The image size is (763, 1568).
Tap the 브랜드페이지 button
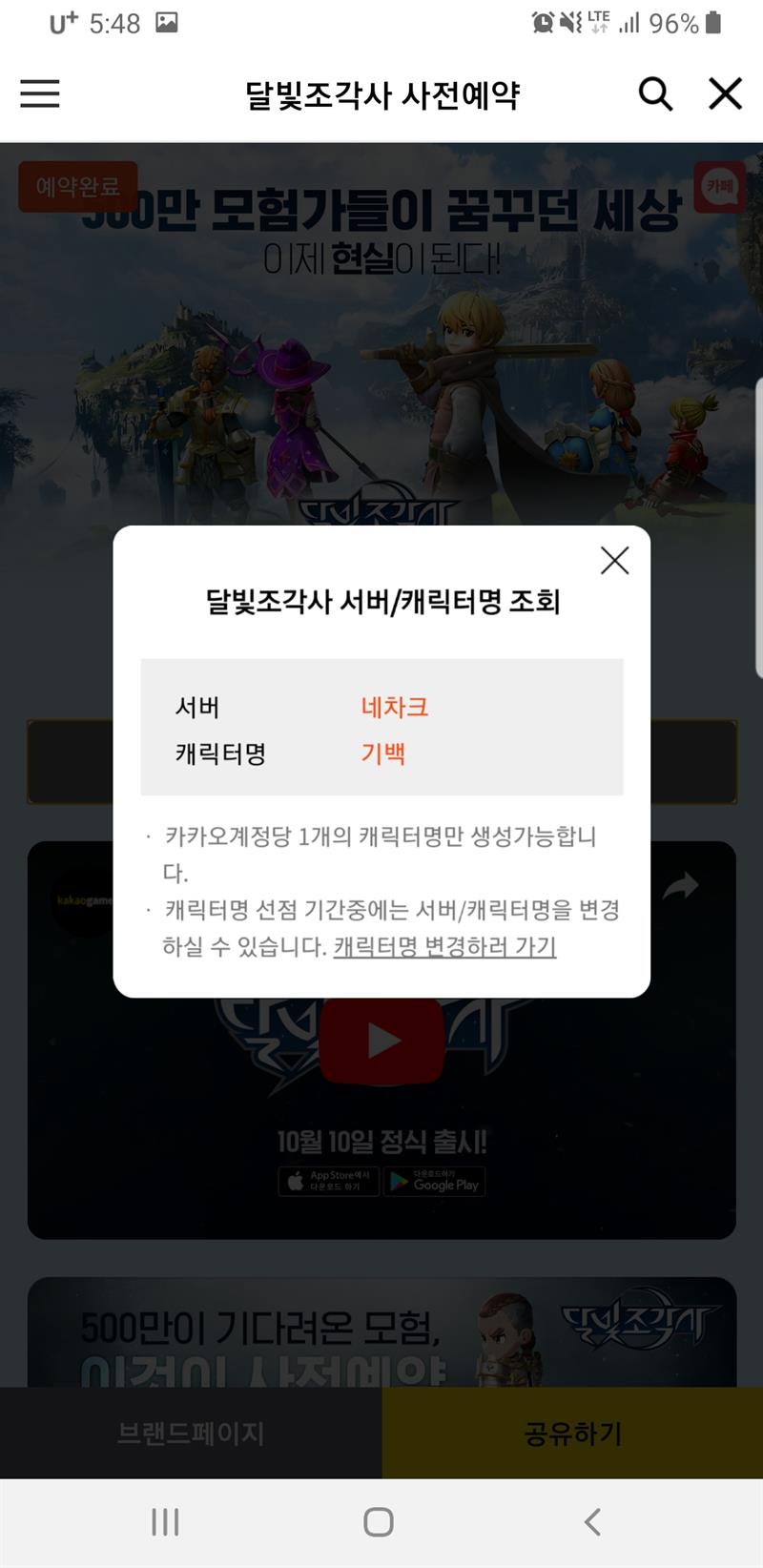click(x=191, y=1433)
